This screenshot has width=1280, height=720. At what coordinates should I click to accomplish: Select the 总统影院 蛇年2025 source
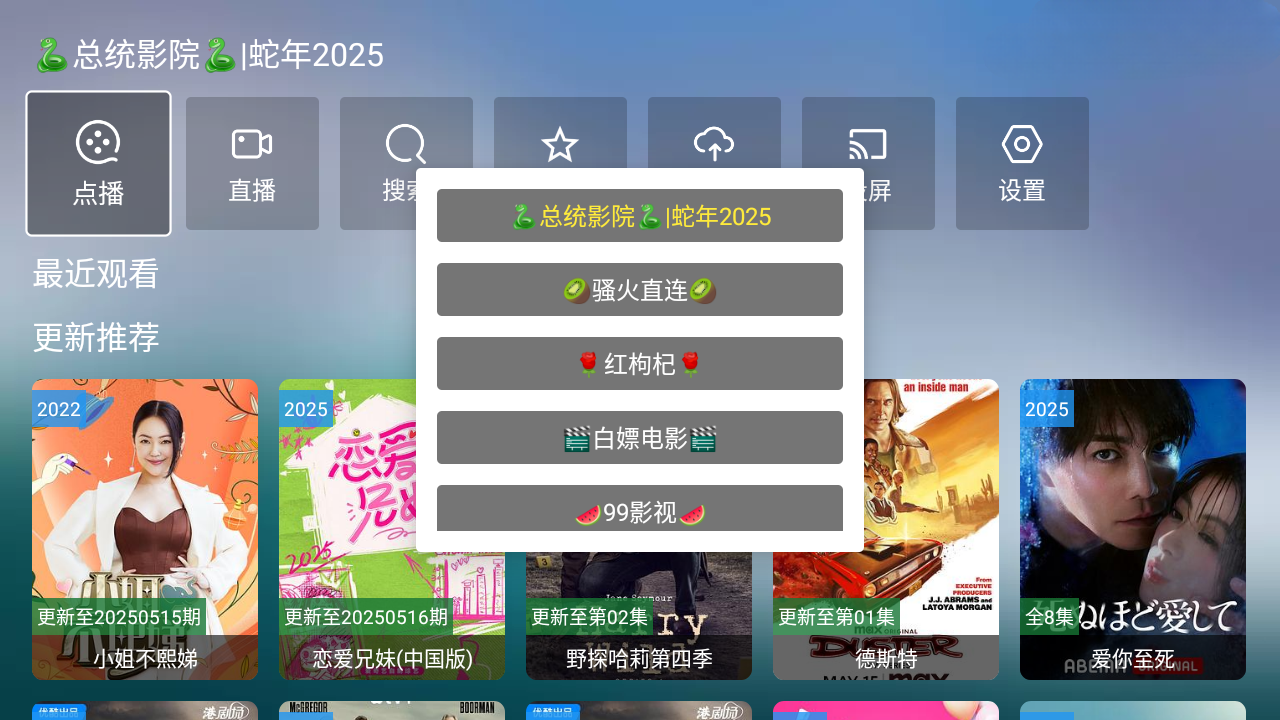point(640,216)
